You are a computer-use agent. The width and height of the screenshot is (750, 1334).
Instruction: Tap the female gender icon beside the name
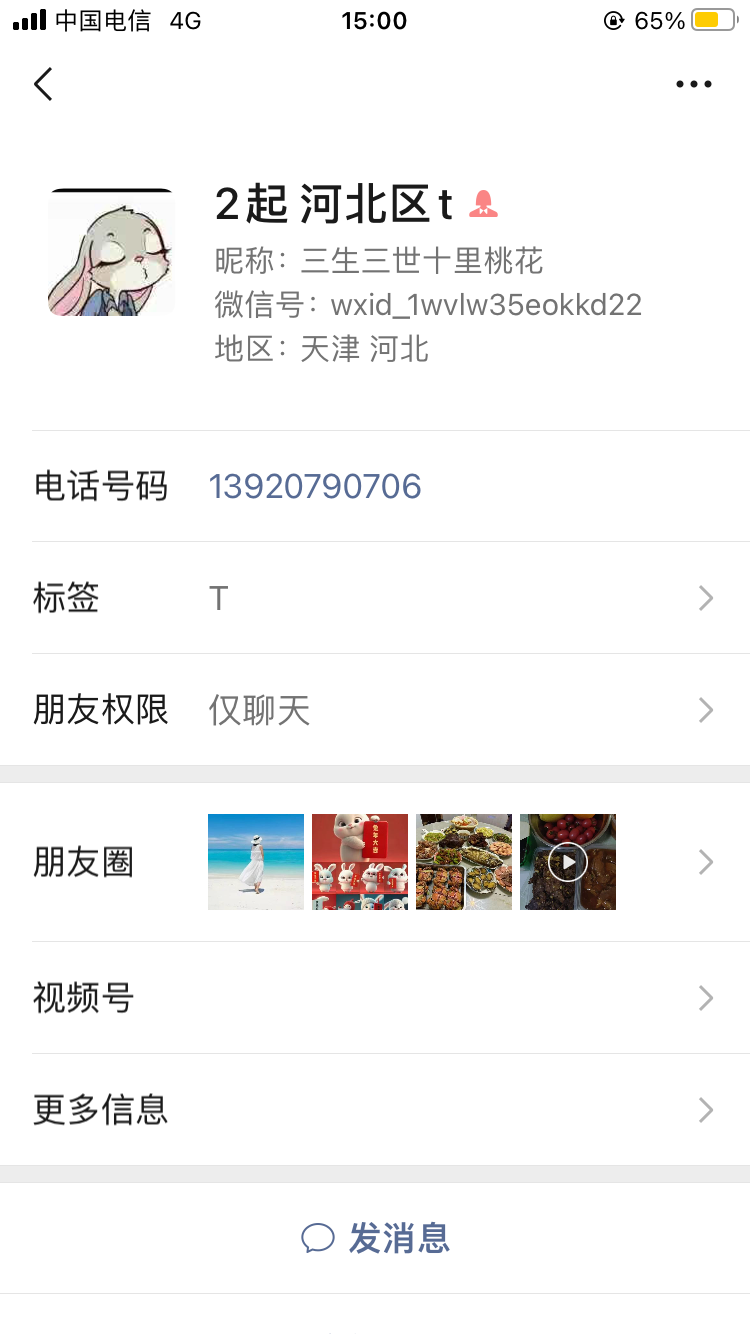point(484,205)
